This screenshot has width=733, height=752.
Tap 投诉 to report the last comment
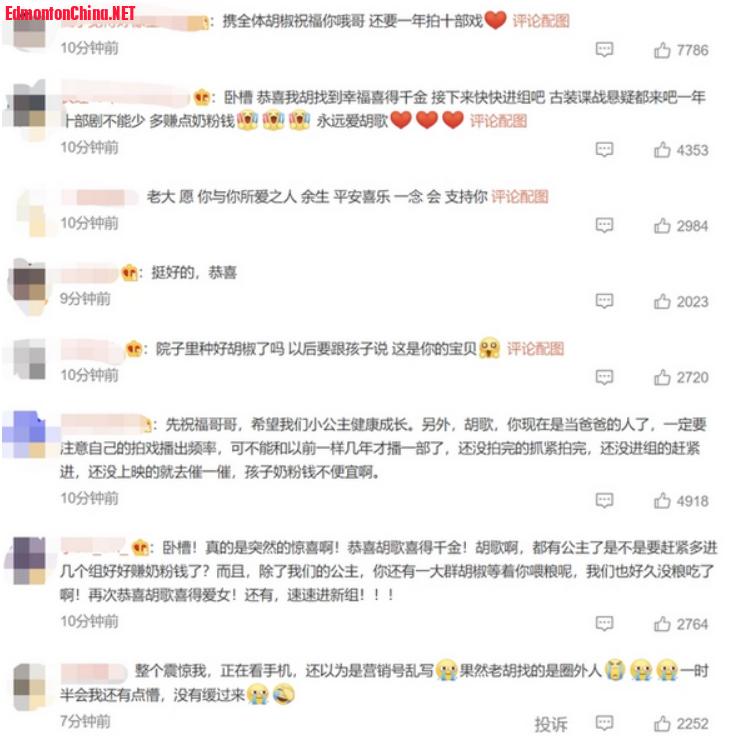551,724
